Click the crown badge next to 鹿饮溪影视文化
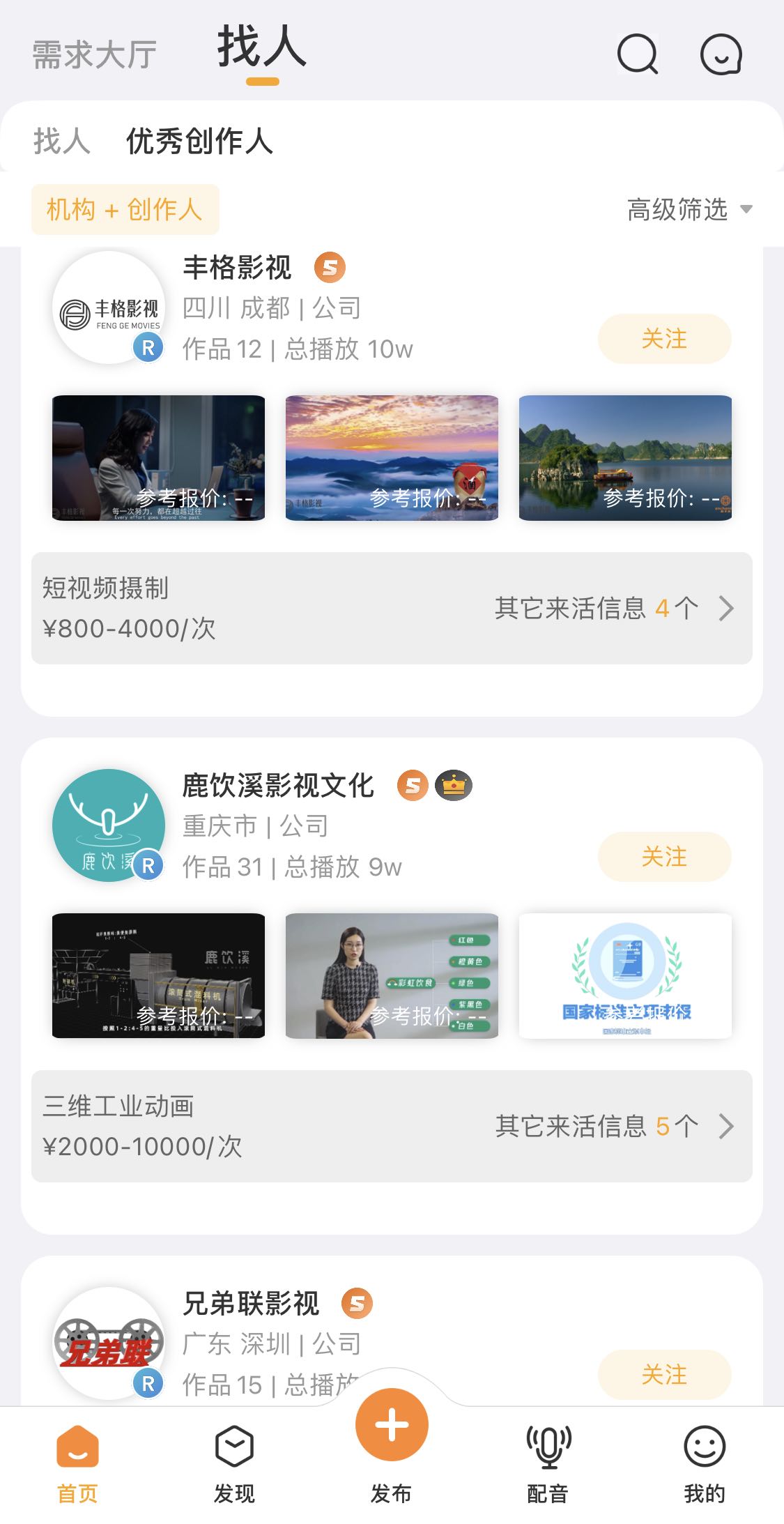 coord(454,786)
